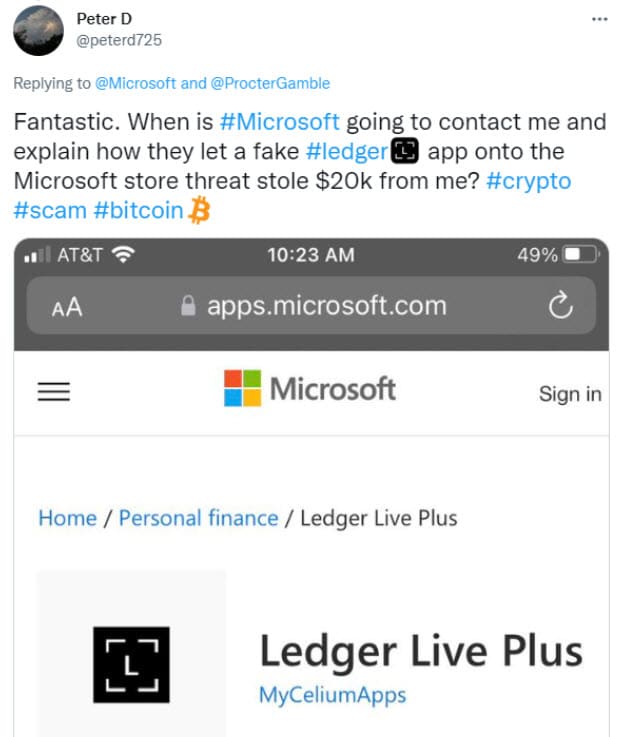Open Peter D's profile avatar
The width and height of the screenshot is (620, 737).
click(x=39, y=30)
